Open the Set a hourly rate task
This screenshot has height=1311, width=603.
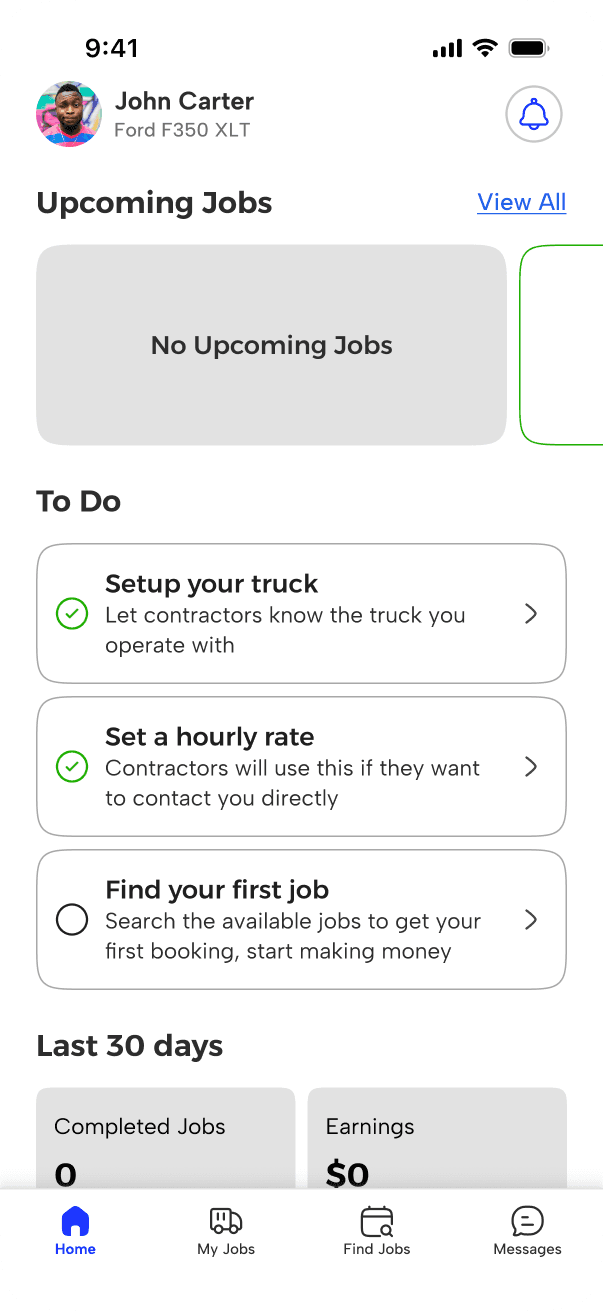click(301, 767)
